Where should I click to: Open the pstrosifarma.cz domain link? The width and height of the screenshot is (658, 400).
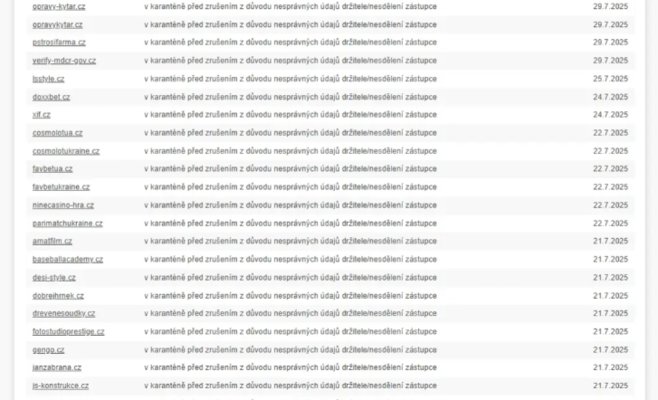[x=59, y=42]
